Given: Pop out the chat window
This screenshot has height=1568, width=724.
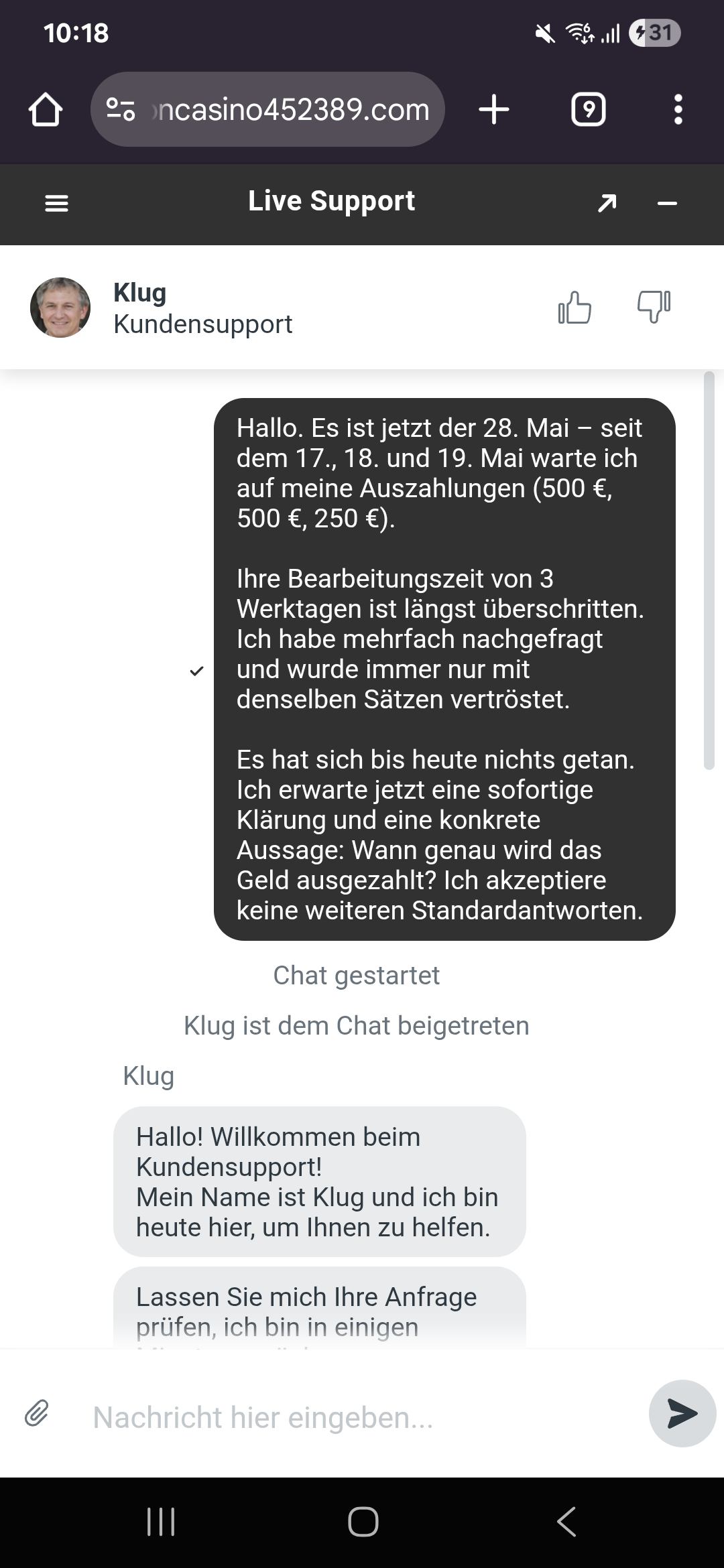Looking at the screenshot, I should coord(607,203).
